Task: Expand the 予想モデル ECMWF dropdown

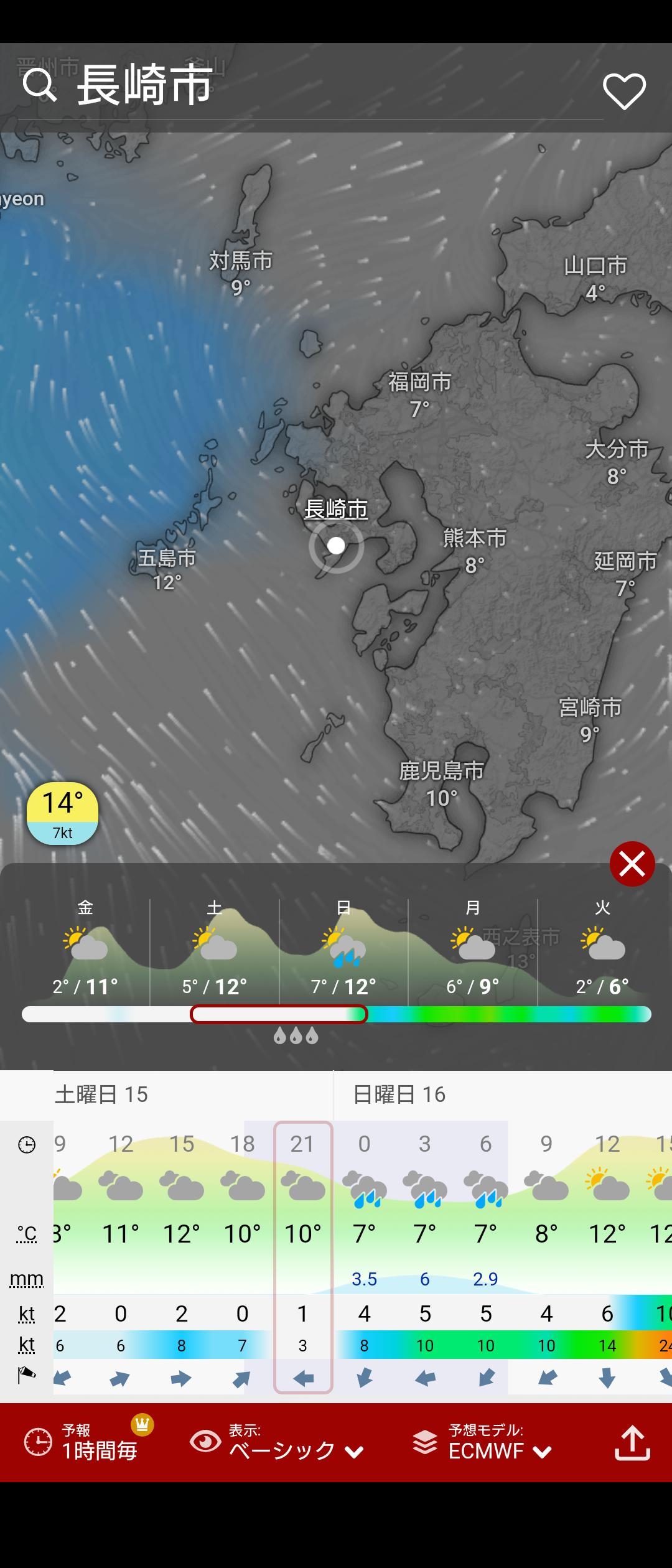Action: coord(485,1442)
